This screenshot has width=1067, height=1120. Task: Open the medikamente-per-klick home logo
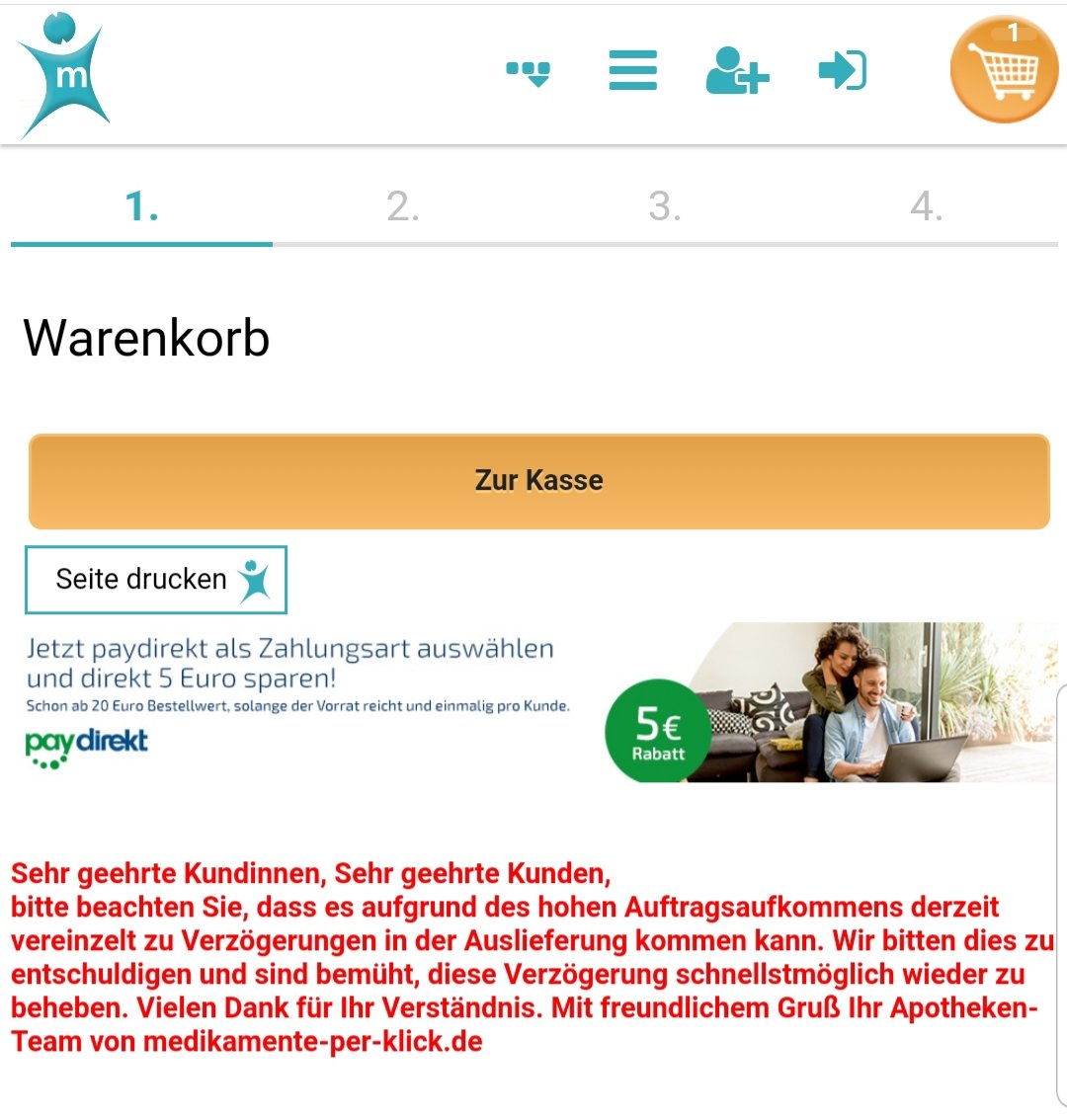(64, 74)
